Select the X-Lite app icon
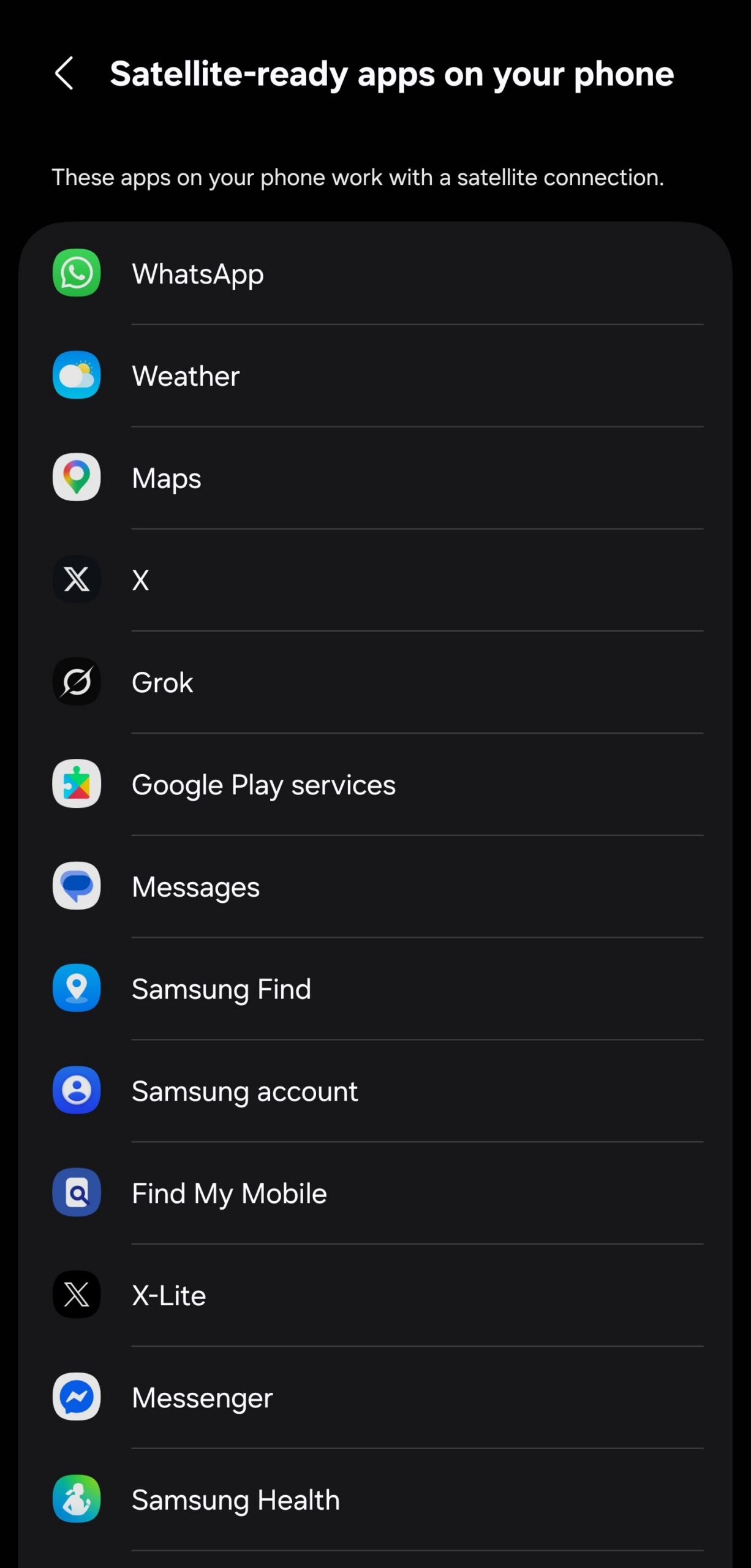This screenshot has width=751, height=1568. tap(76, 1295)
